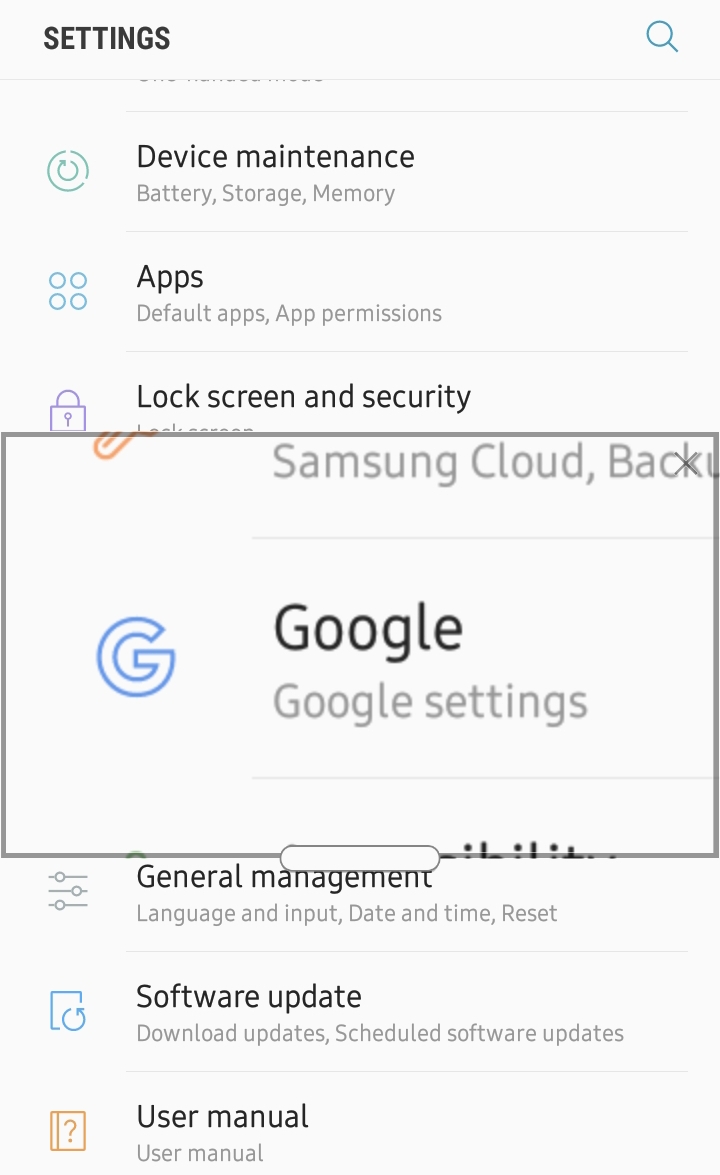Tap the magnifier window handle

tap(360, 858)
